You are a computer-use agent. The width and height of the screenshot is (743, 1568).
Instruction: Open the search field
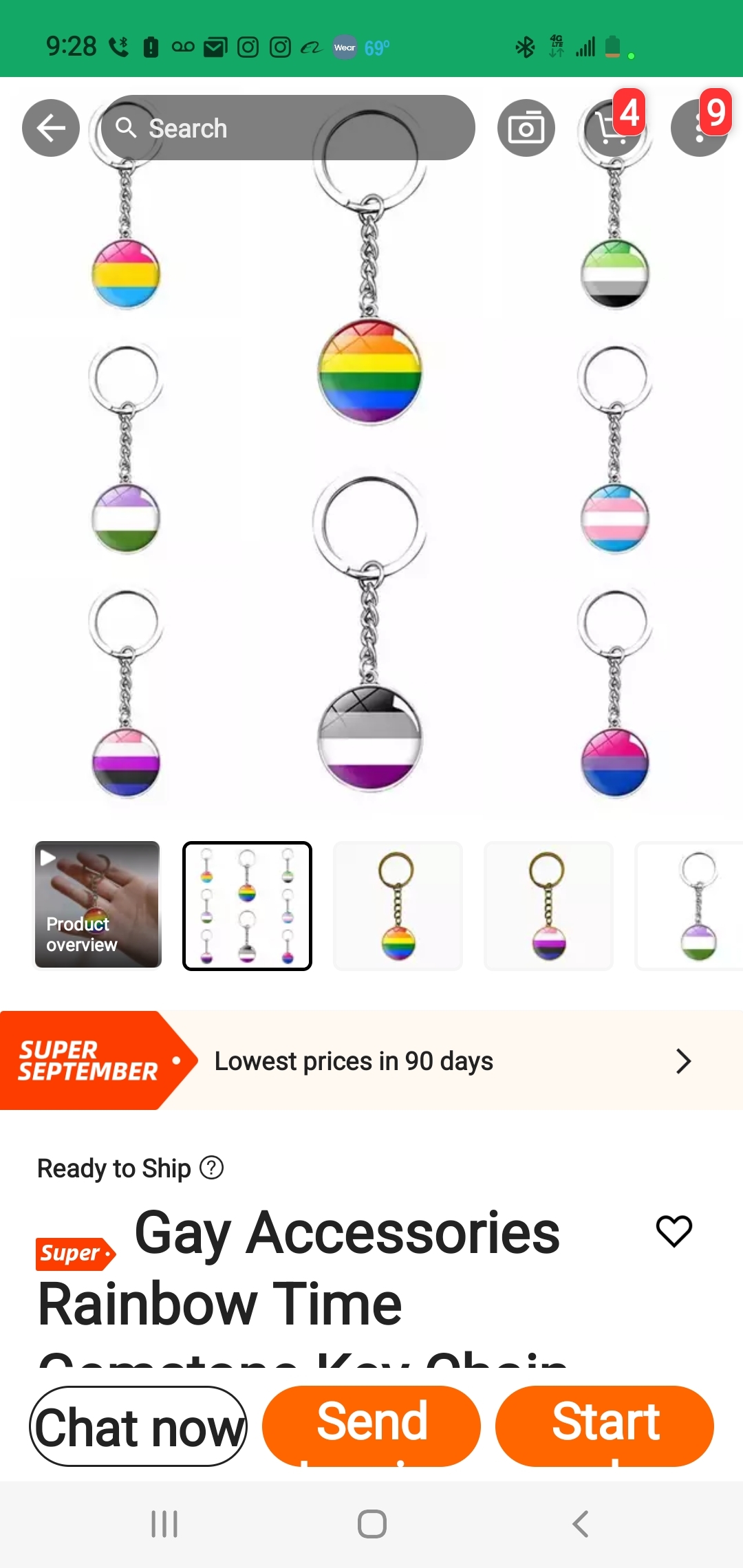[288, 128]
